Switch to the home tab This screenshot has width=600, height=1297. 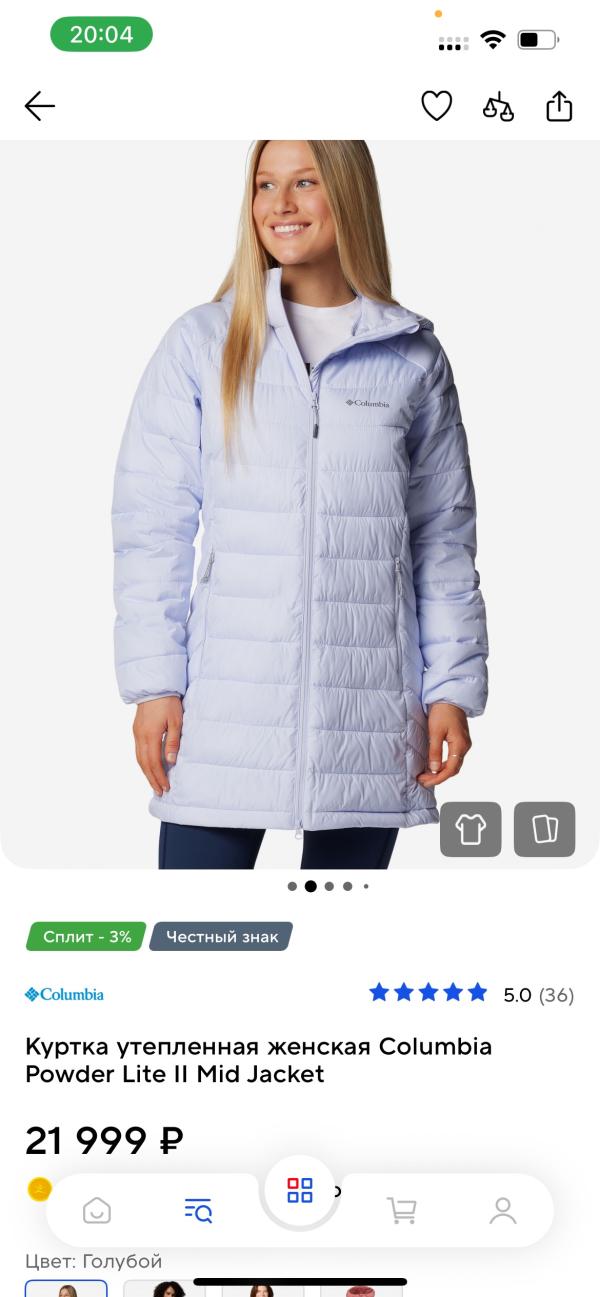(x=97, y=1210)
